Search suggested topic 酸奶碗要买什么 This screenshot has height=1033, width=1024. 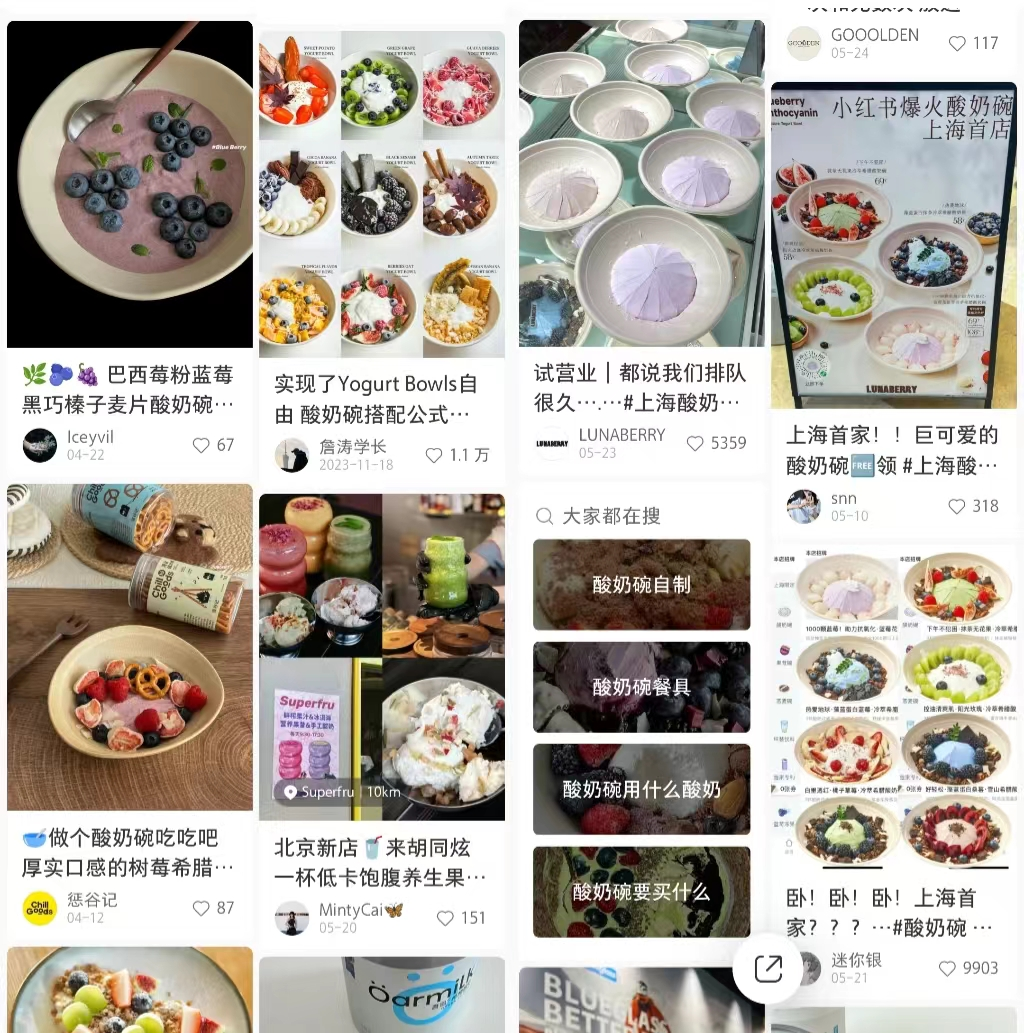[x=641, y=892]
